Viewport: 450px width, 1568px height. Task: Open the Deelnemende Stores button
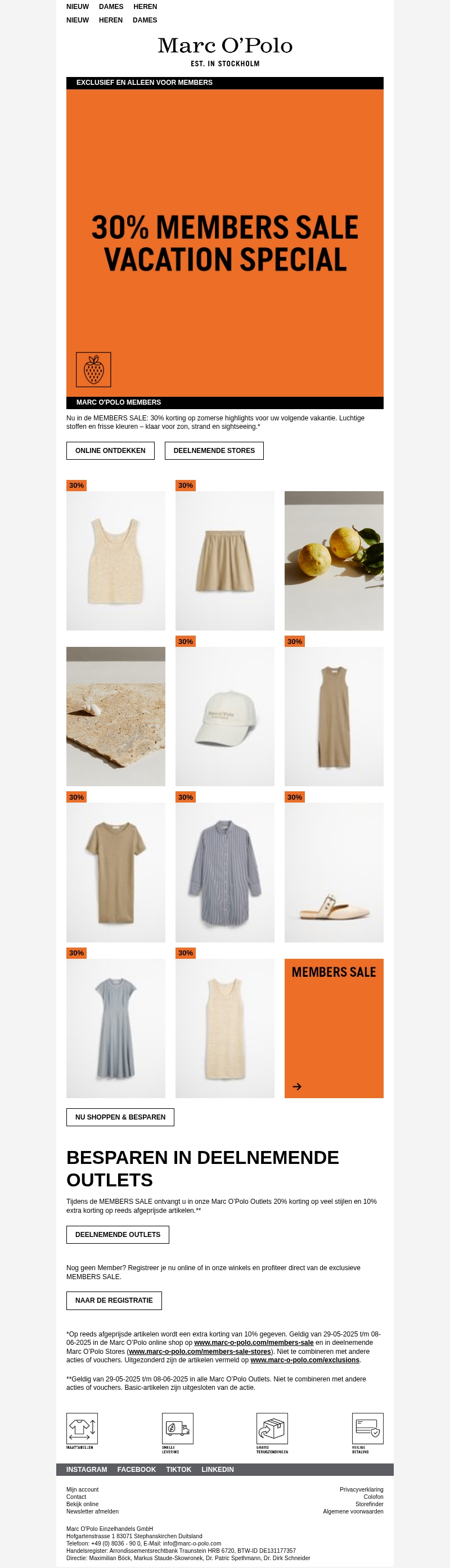pos(214,450)
